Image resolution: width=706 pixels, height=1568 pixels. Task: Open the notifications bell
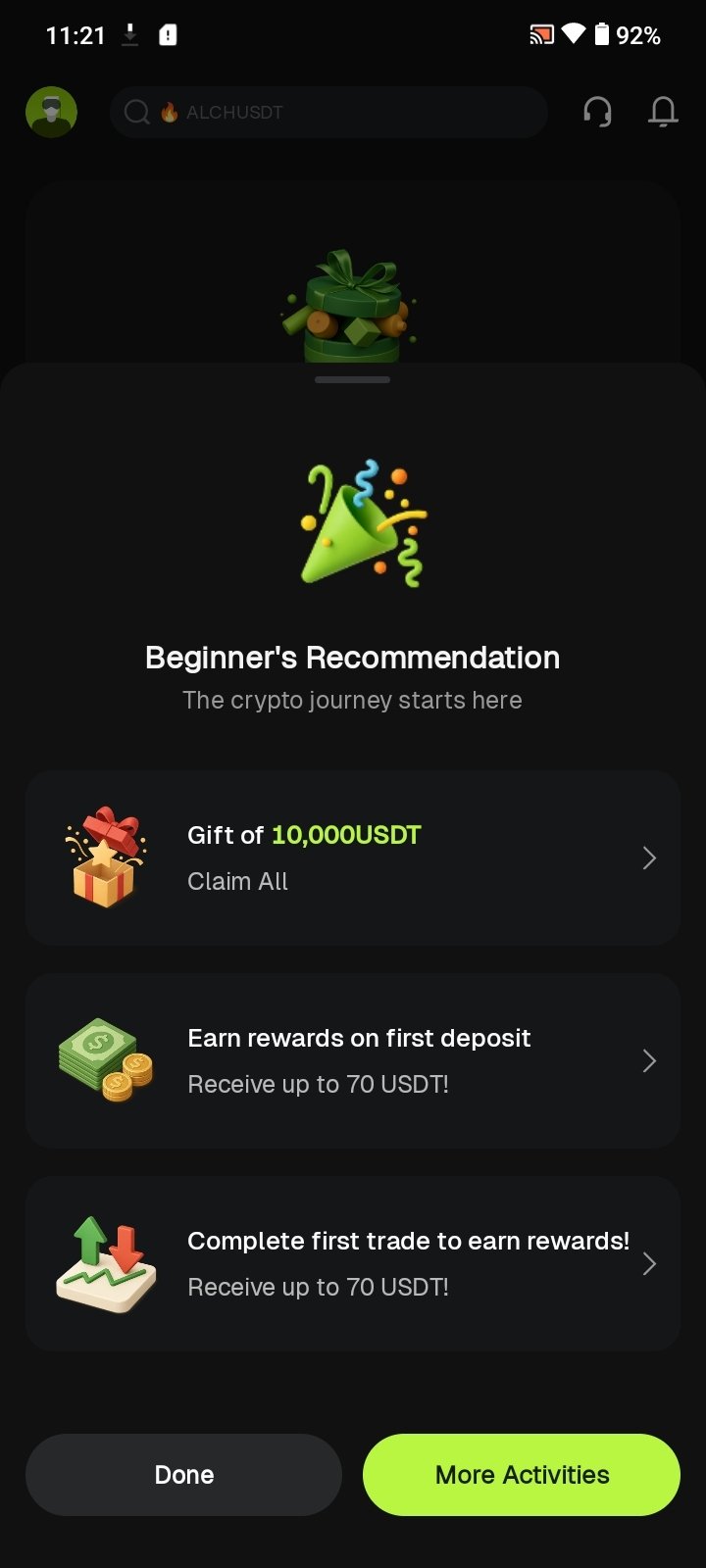point(664,112)
